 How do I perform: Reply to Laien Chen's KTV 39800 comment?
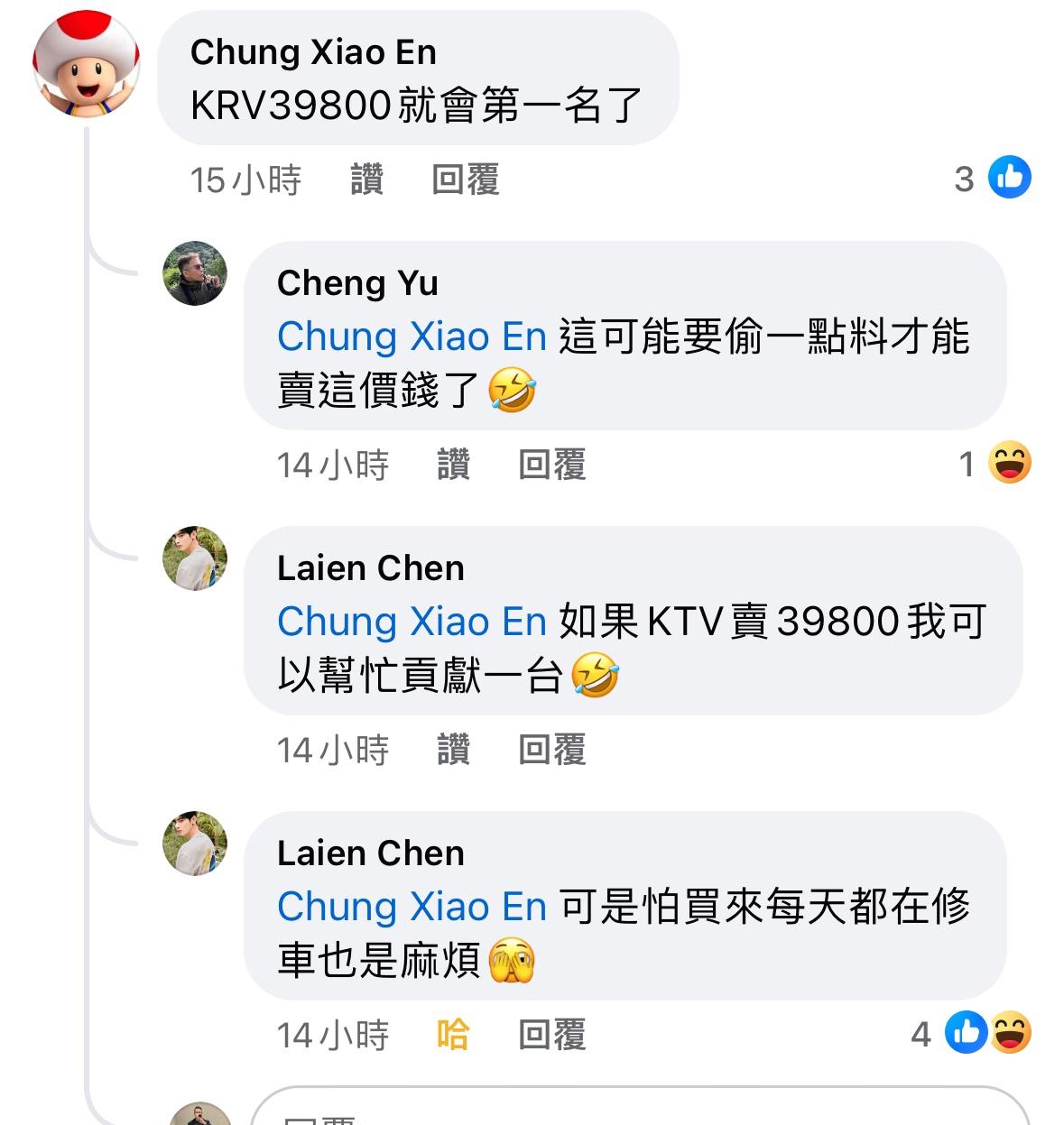[x=551, y=750]
